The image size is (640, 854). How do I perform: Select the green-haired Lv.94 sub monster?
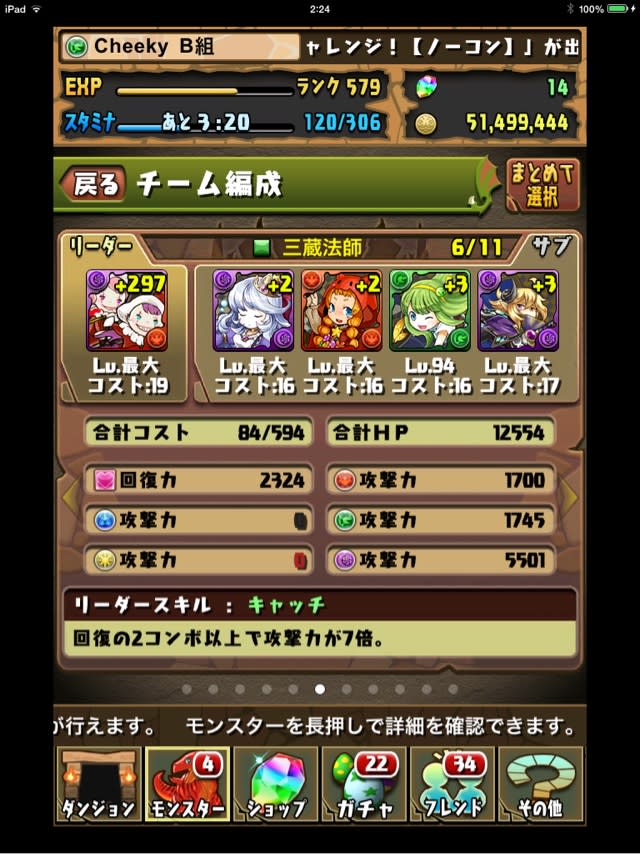click(428, 310)
